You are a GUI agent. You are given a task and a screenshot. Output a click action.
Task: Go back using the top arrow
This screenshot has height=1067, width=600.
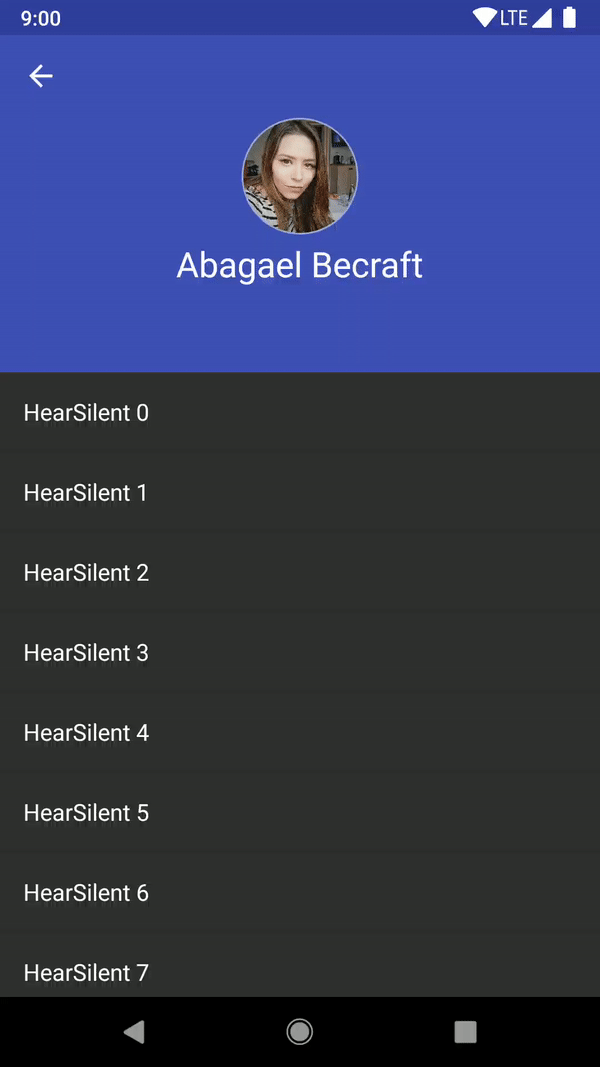pyautogui.click(x=41, y=76)
